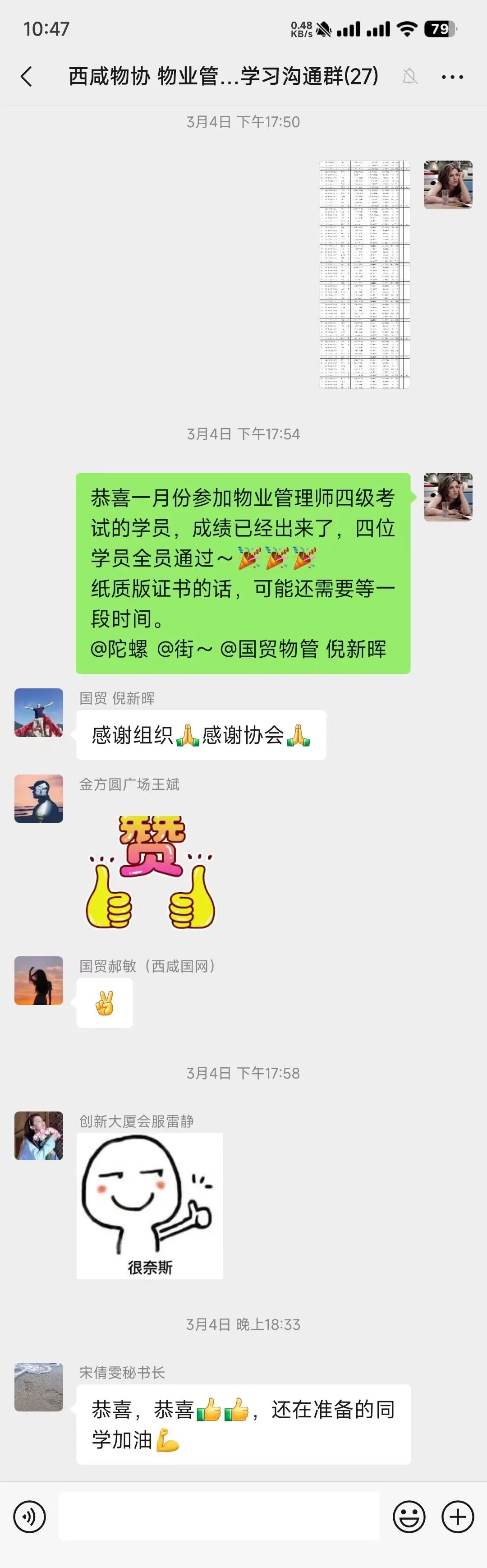Switch to voice message input

click(x=29, y=1516)
